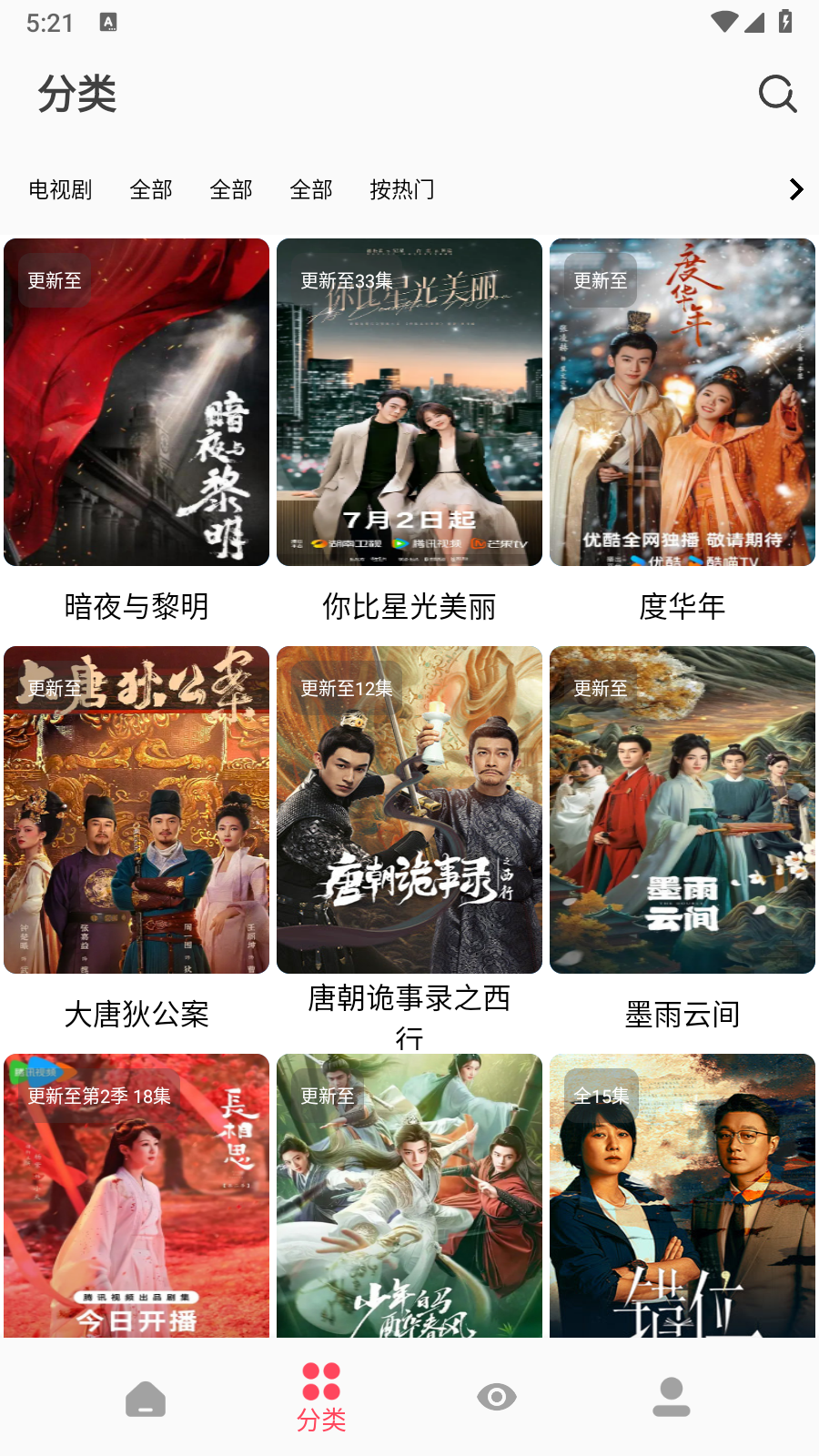Open the drama 你比星光美丽

[409, 402]
